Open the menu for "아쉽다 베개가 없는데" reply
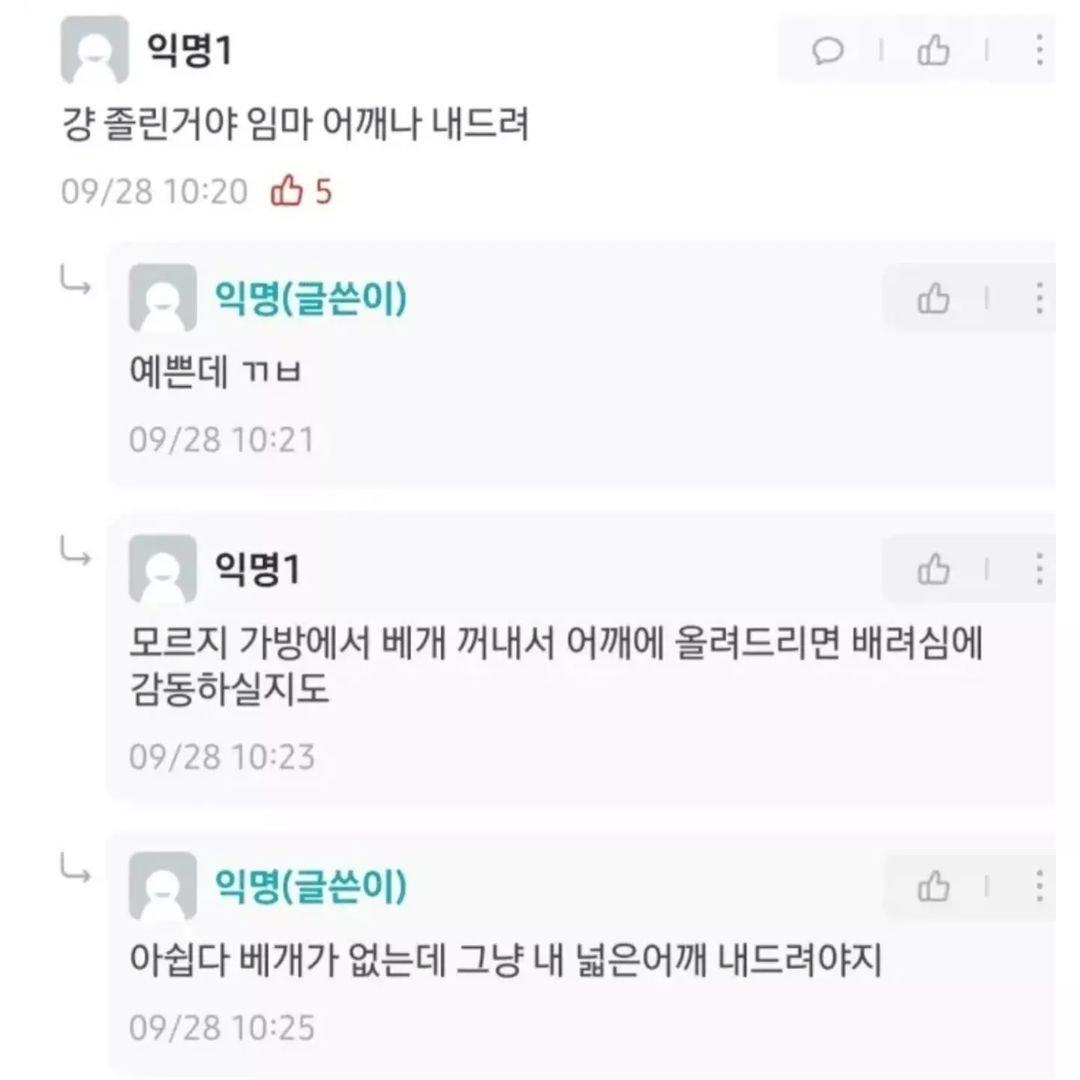Viewport: 1080px width, 1080px height. click(1040, 886)
